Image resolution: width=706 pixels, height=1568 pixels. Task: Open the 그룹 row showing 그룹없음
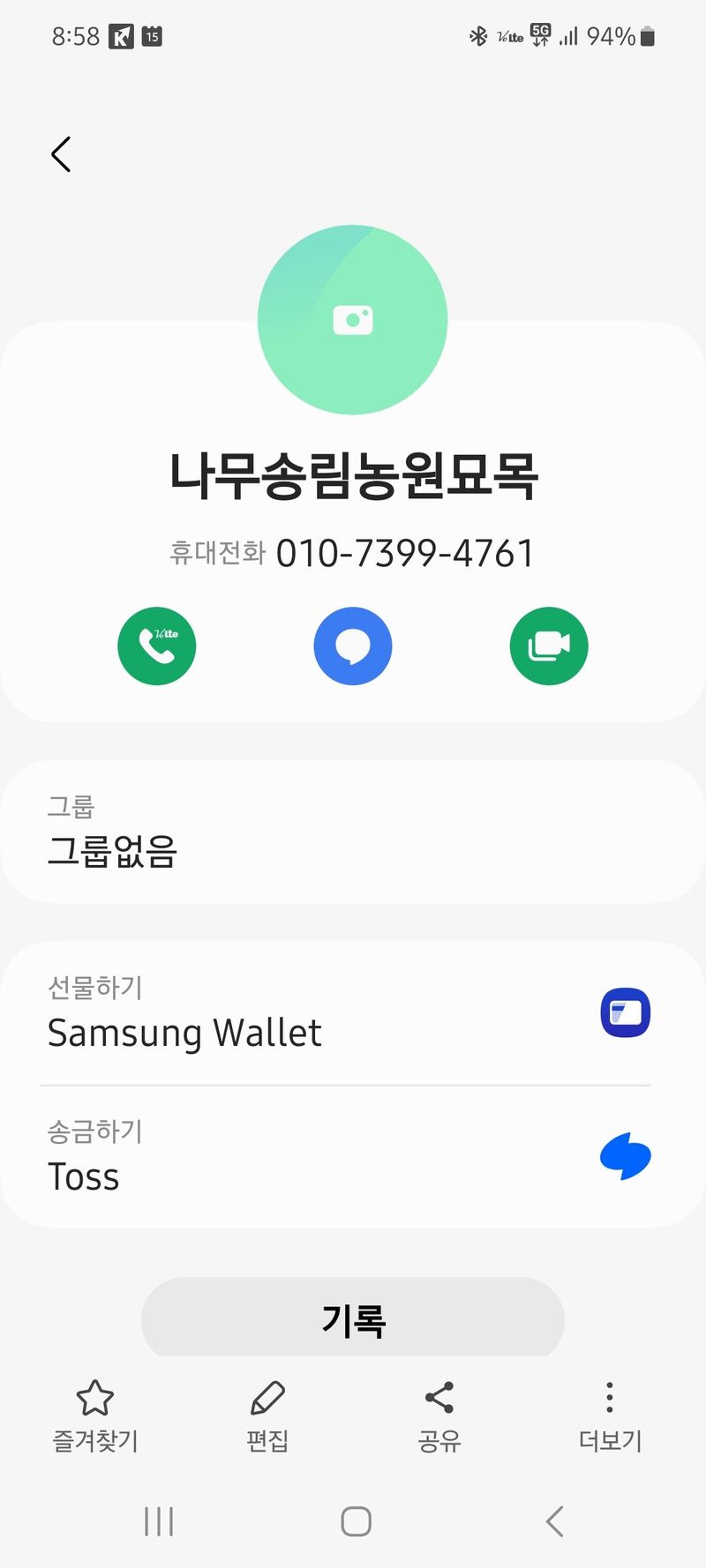pos(353,832)
